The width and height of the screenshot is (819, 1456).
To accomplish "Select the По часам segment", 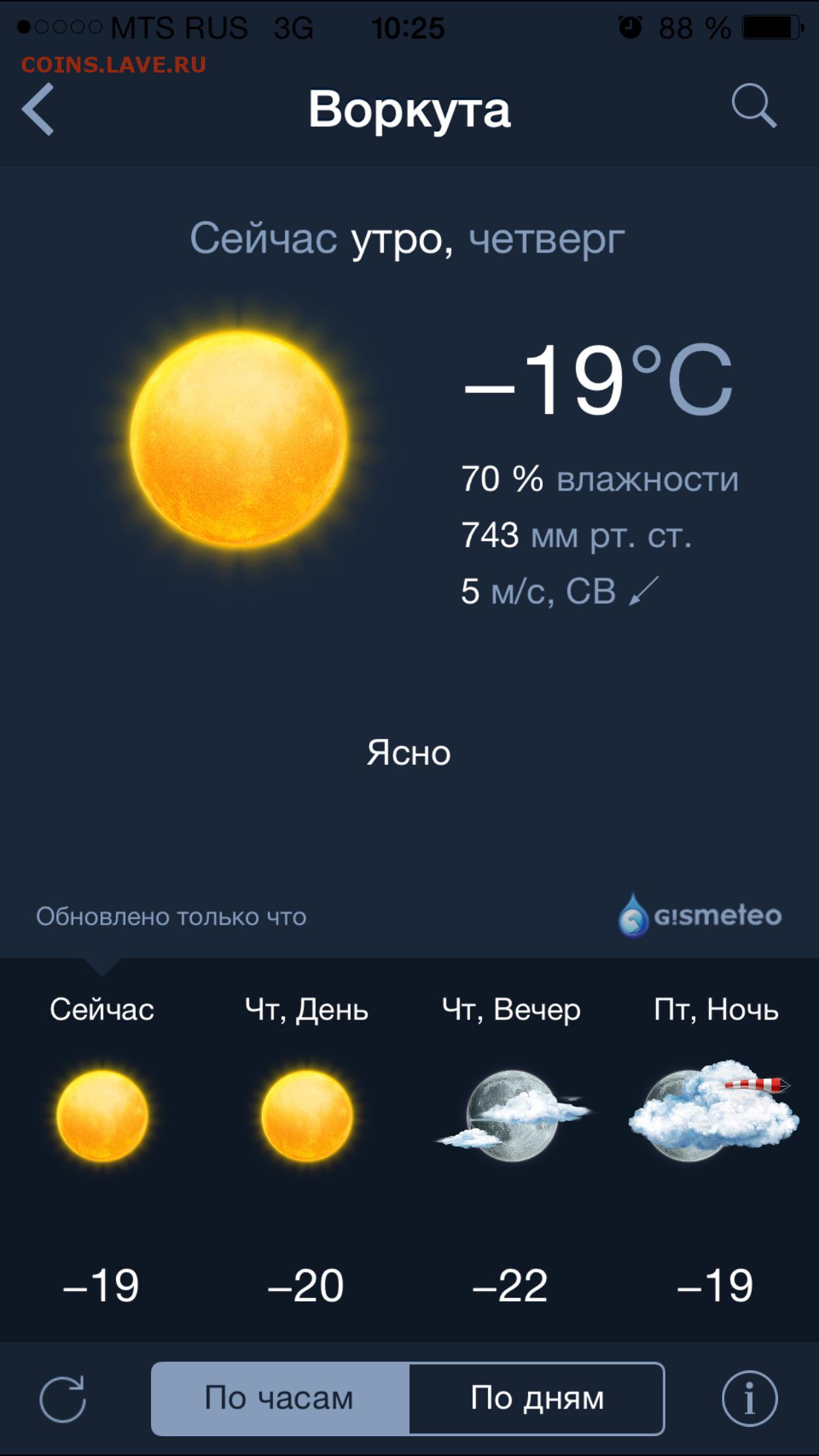I will (280, 1398).
